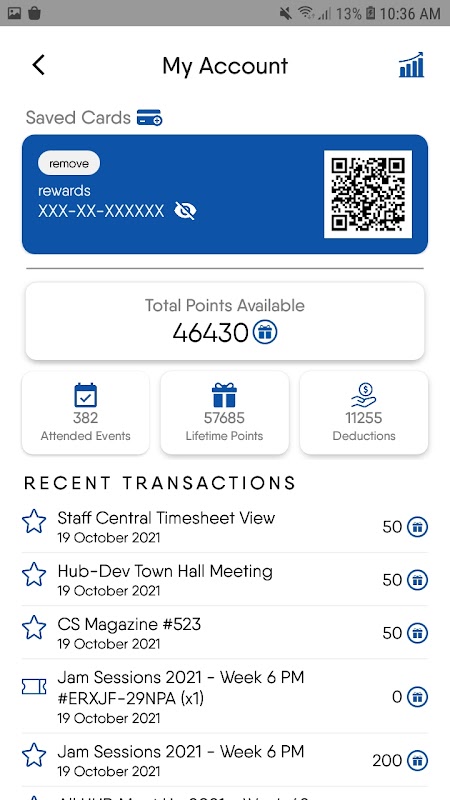This screenshot has width=450, height=800.
Task: Open the Attended Events tile
Action: 86,413
